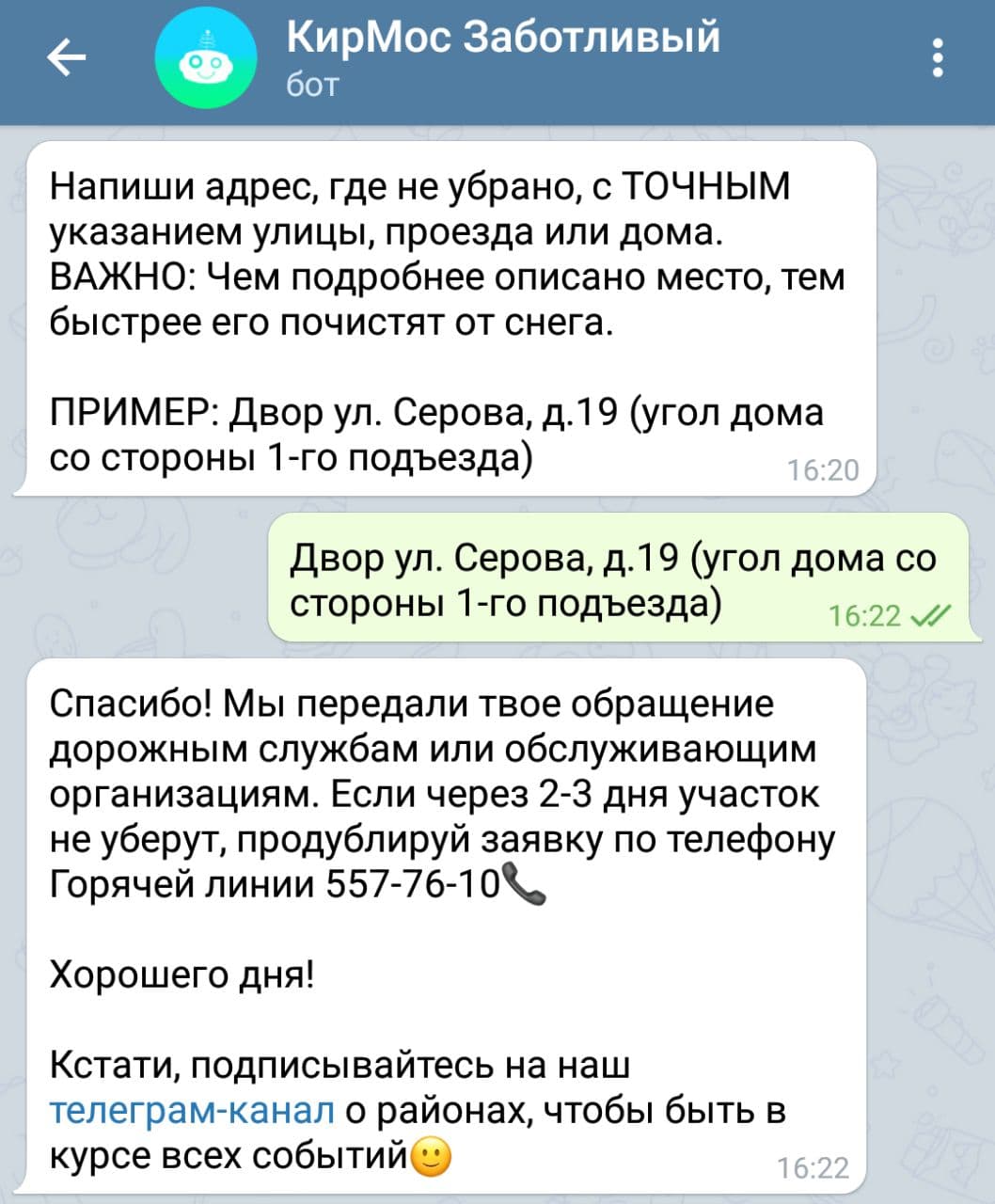Open the телеграм-канал link
Image resolution: width=995 pixels, height=1204 pixels.
[x=192, y=1110]
